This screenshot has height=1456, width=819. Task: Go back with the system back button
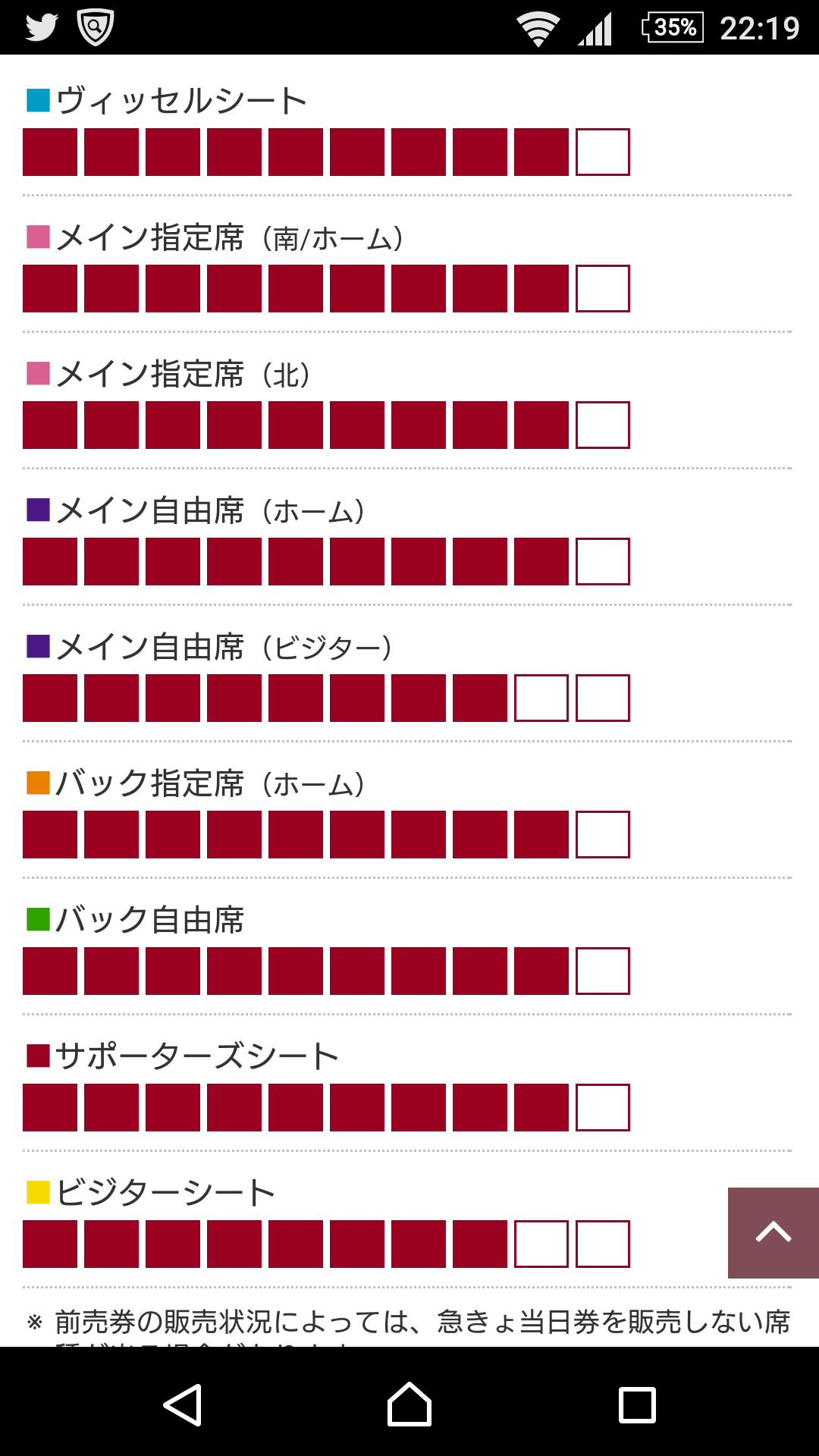tap(183, 1404)
